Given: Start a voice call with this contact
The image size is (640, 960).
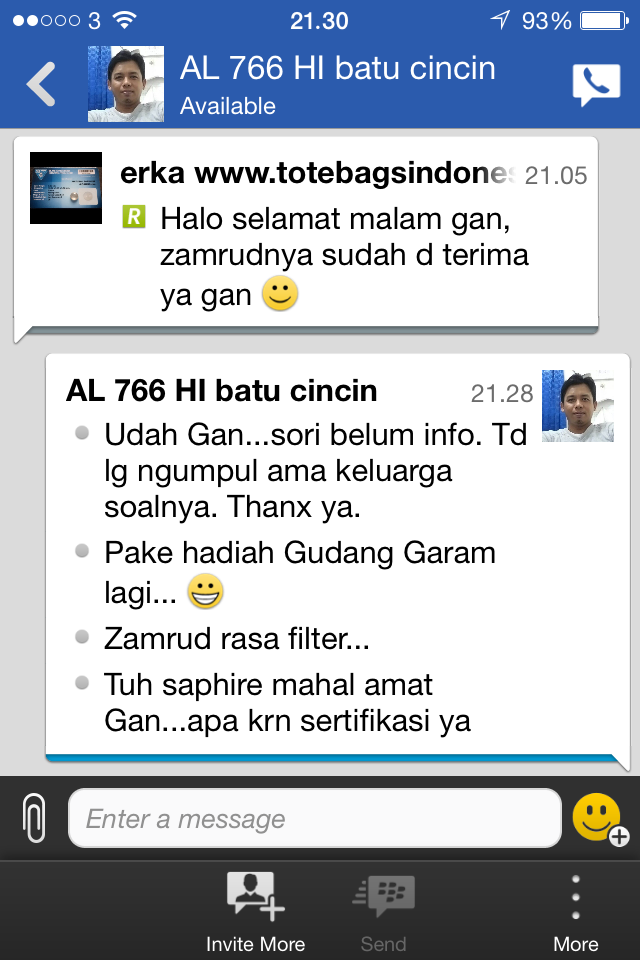Looking at the screenshot, I should (x=595, y=86).
